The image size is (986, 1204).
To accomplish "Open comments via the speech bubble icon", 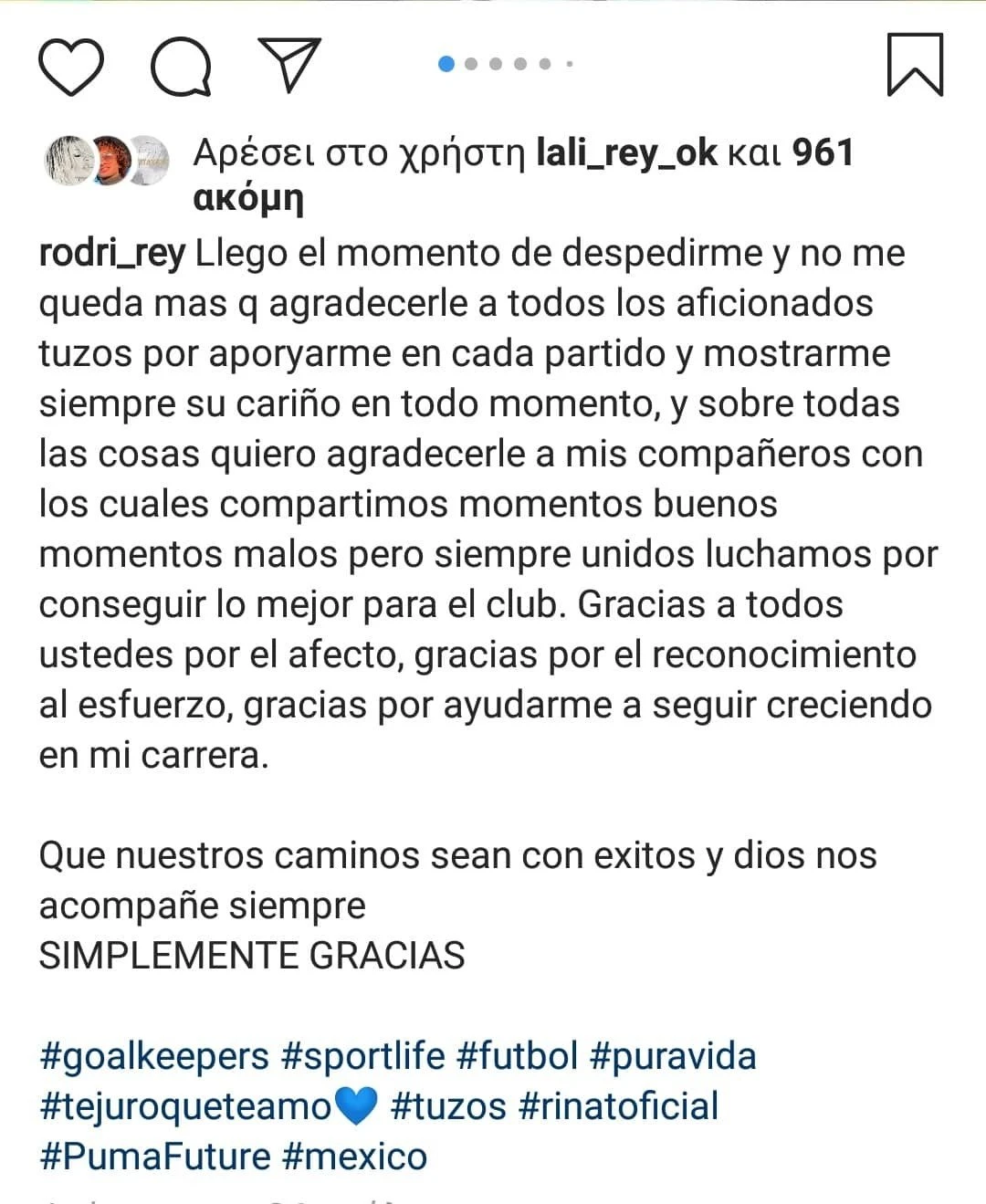I will (x=181, y=66).
